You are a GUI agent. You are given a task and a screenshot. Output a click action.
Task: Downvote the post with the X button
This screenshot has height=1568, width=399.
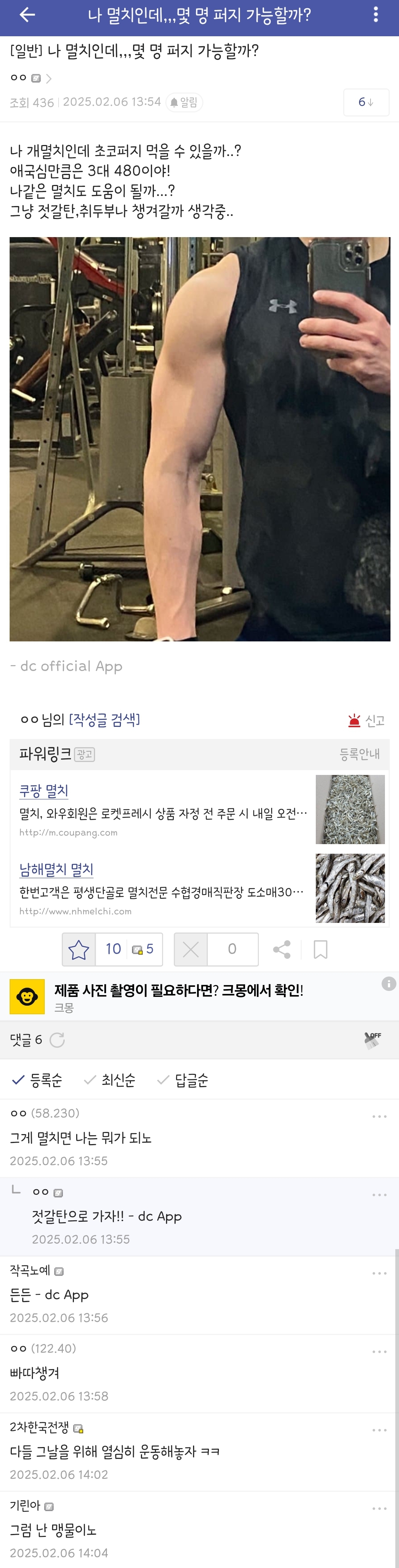click(x=191, y=949)
